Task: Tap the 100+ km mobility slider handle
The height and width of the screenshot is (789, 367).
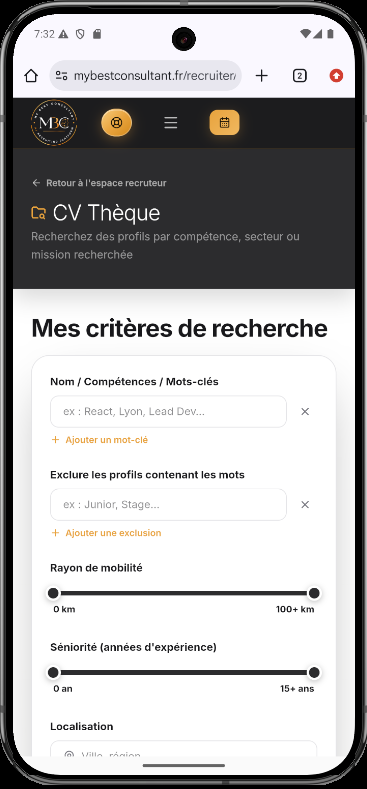Action: tap(314, 593)
